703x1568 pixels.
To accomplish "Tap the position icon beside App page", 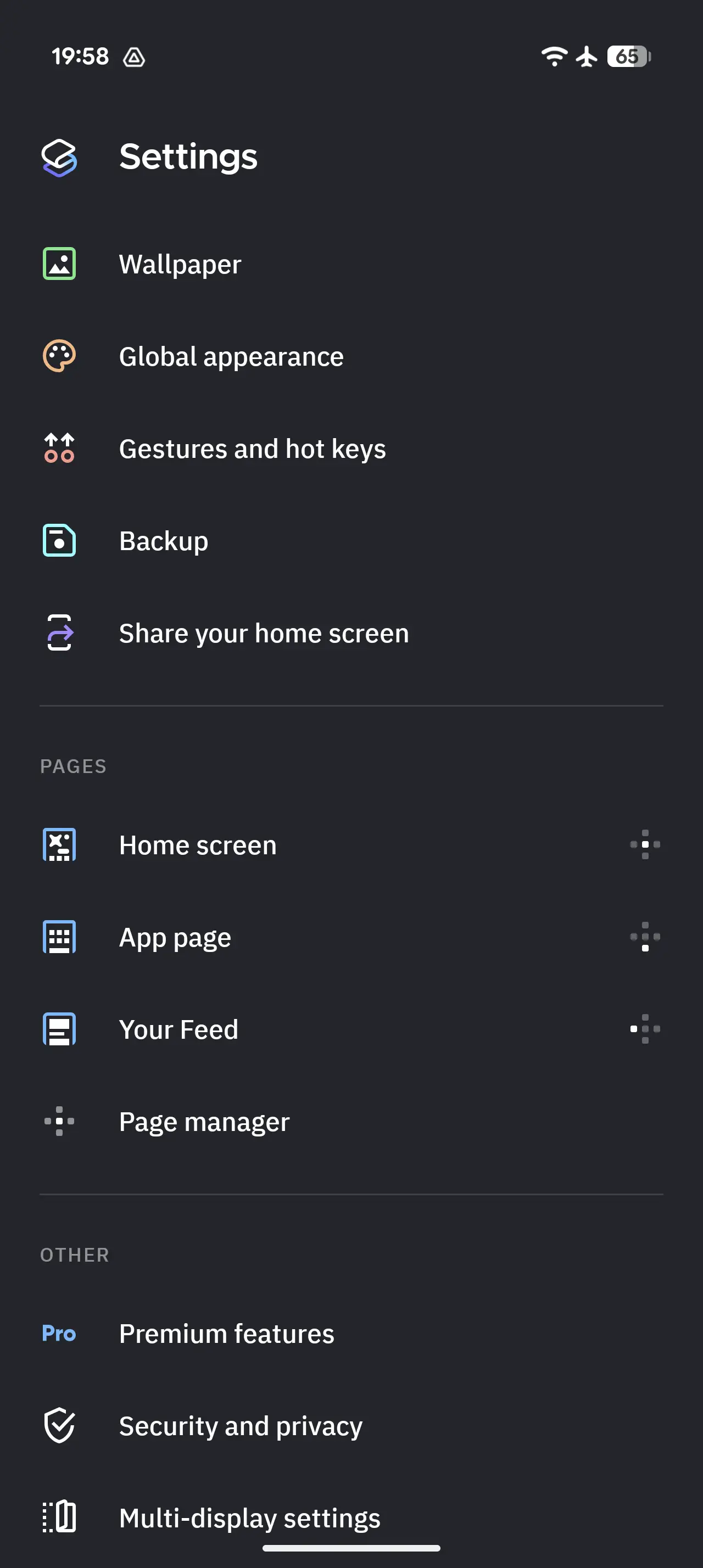I will tap(645, 937).
